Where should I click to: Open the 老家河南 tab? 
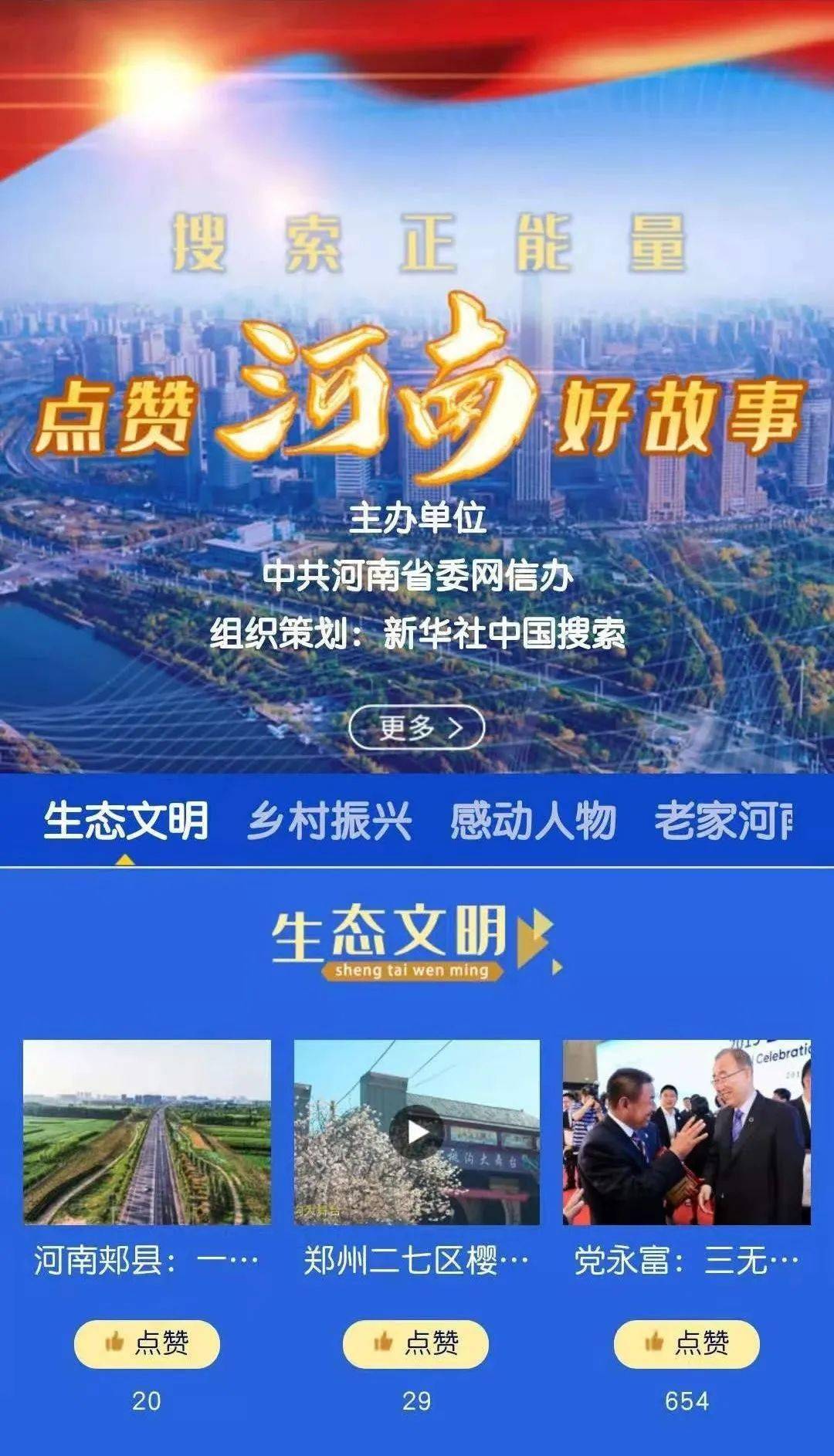(x=724, y=821)
